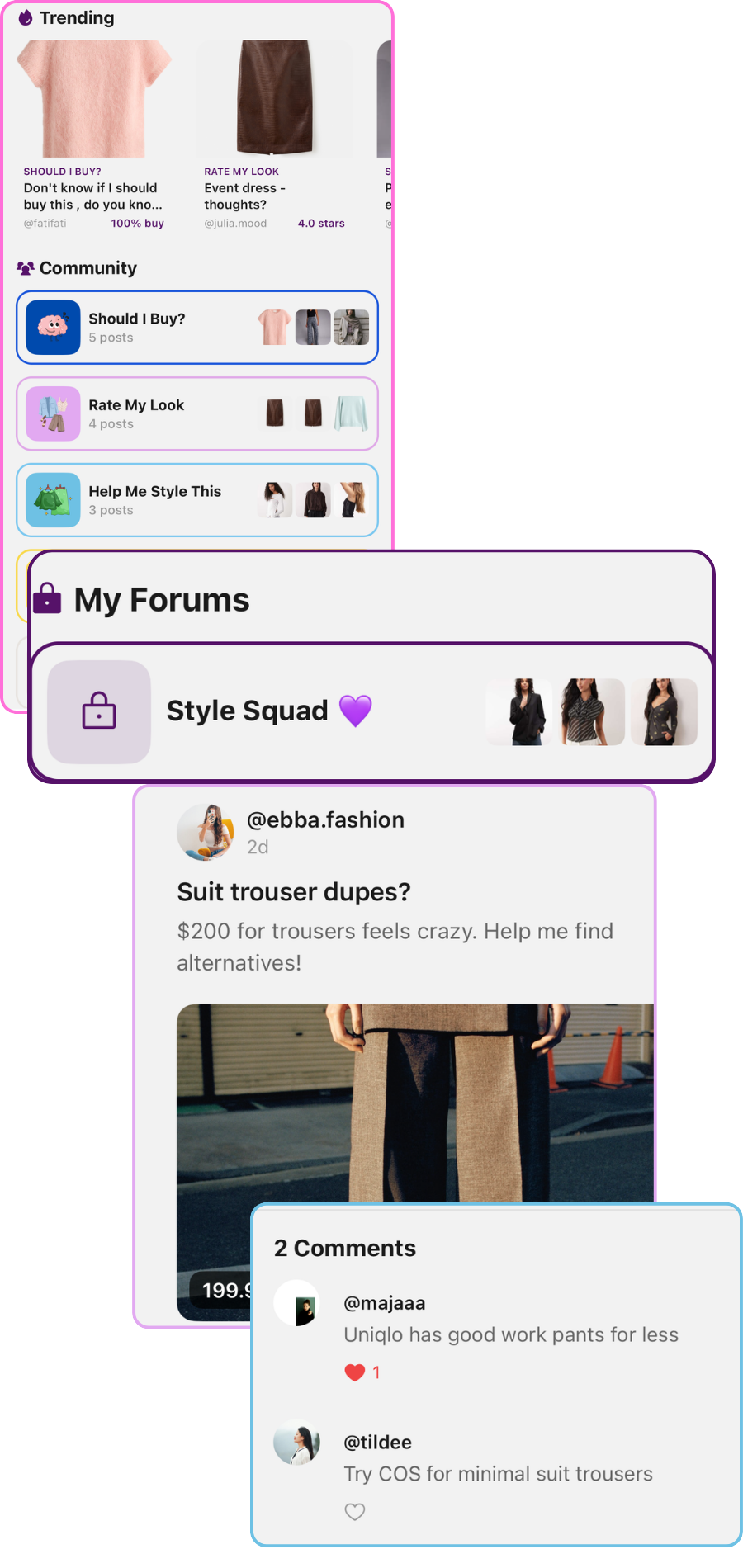Switch to the My Forums section

tap(162, 599)
